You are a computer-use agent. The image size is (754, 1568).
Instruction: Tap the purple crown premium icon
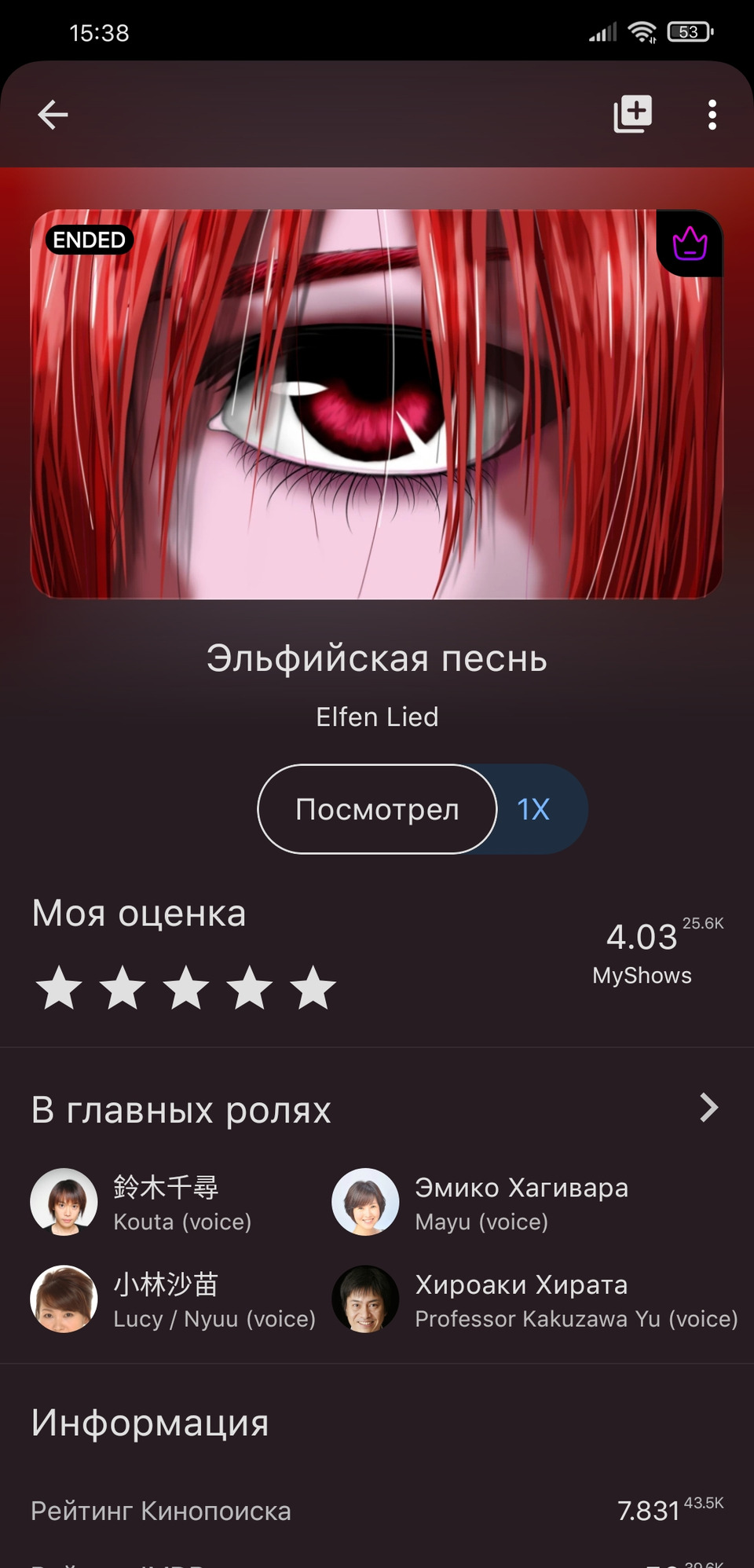(x=690, y=244)
